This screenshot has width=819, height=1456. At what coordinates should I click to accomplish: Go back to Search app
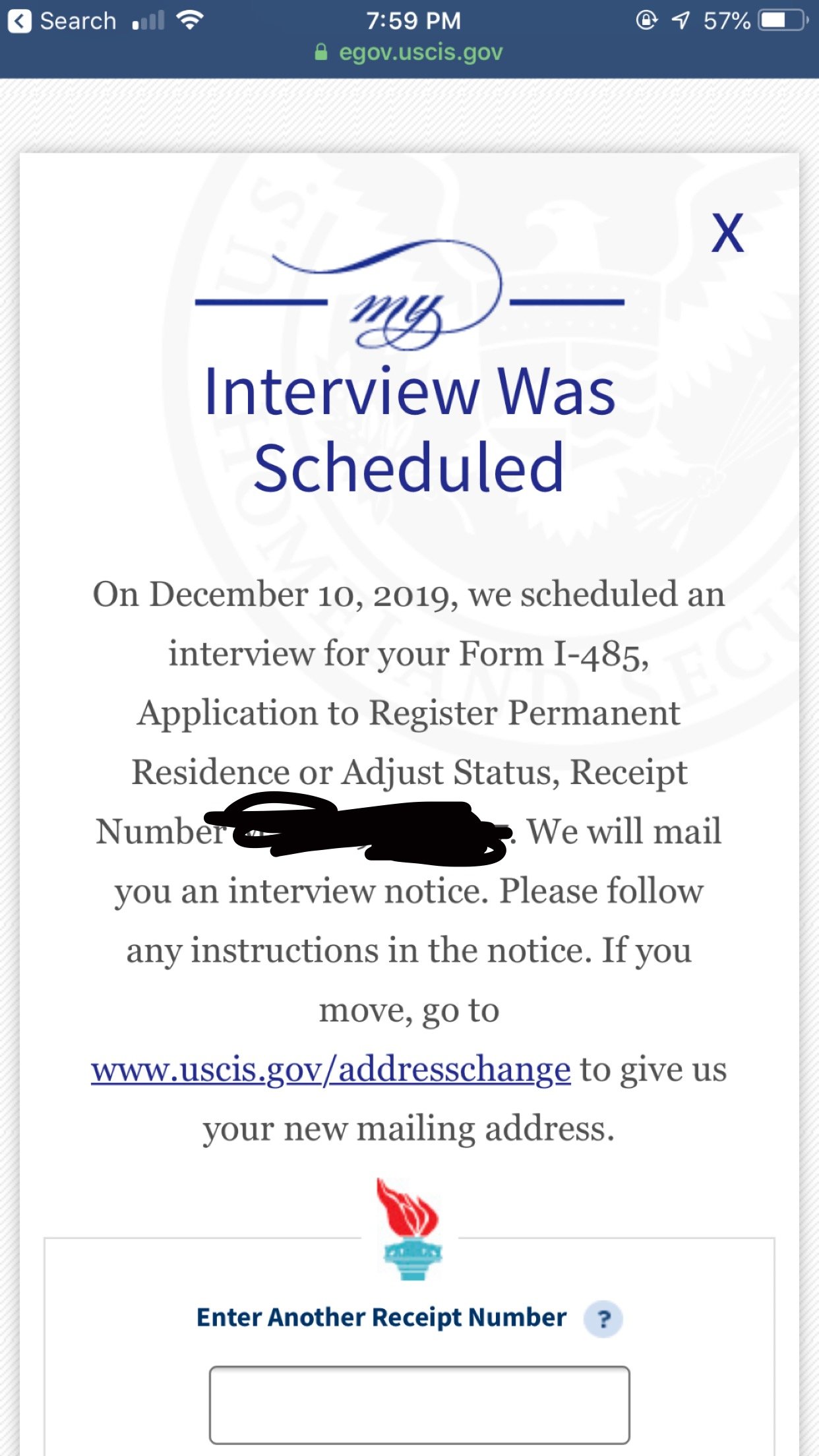coord(62,21)
